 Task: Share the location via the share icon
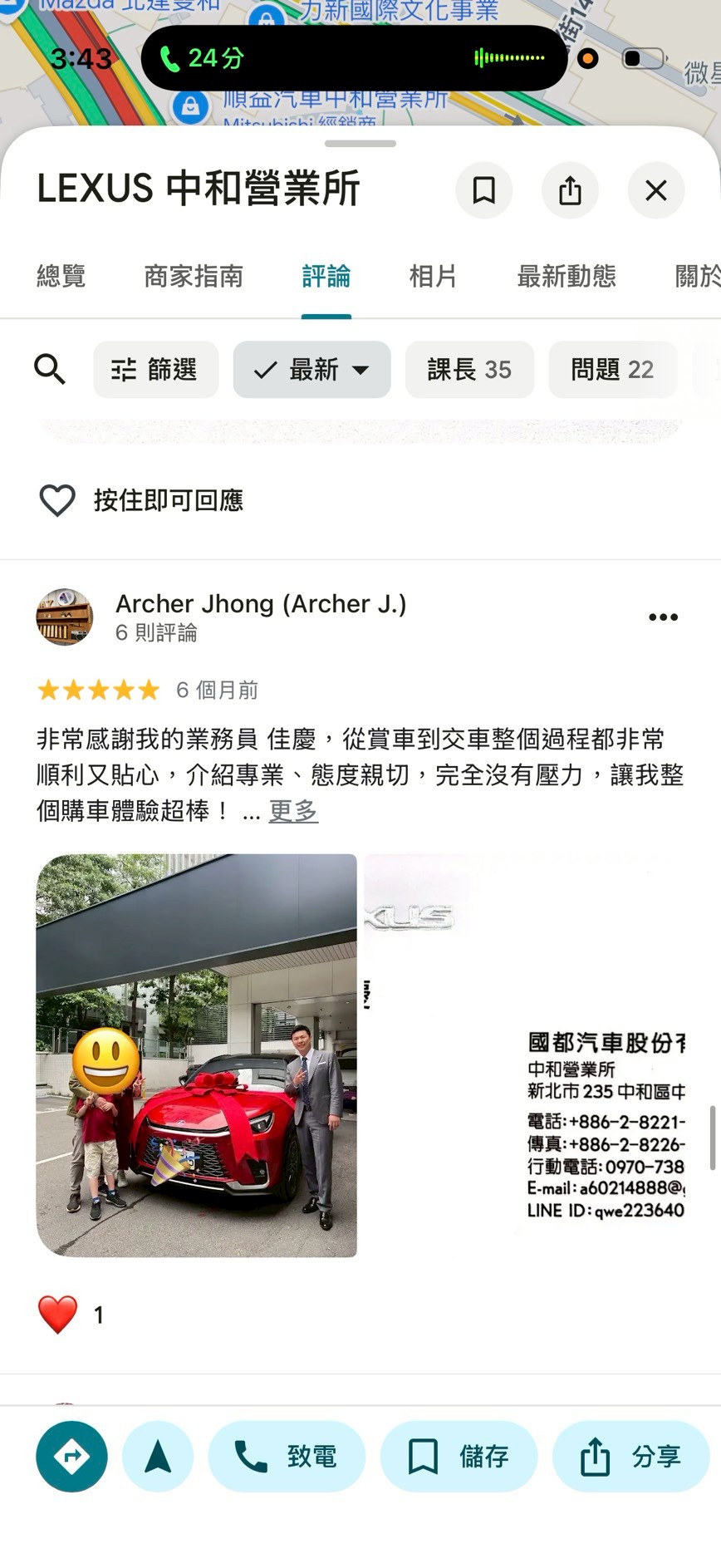point(570,190)
